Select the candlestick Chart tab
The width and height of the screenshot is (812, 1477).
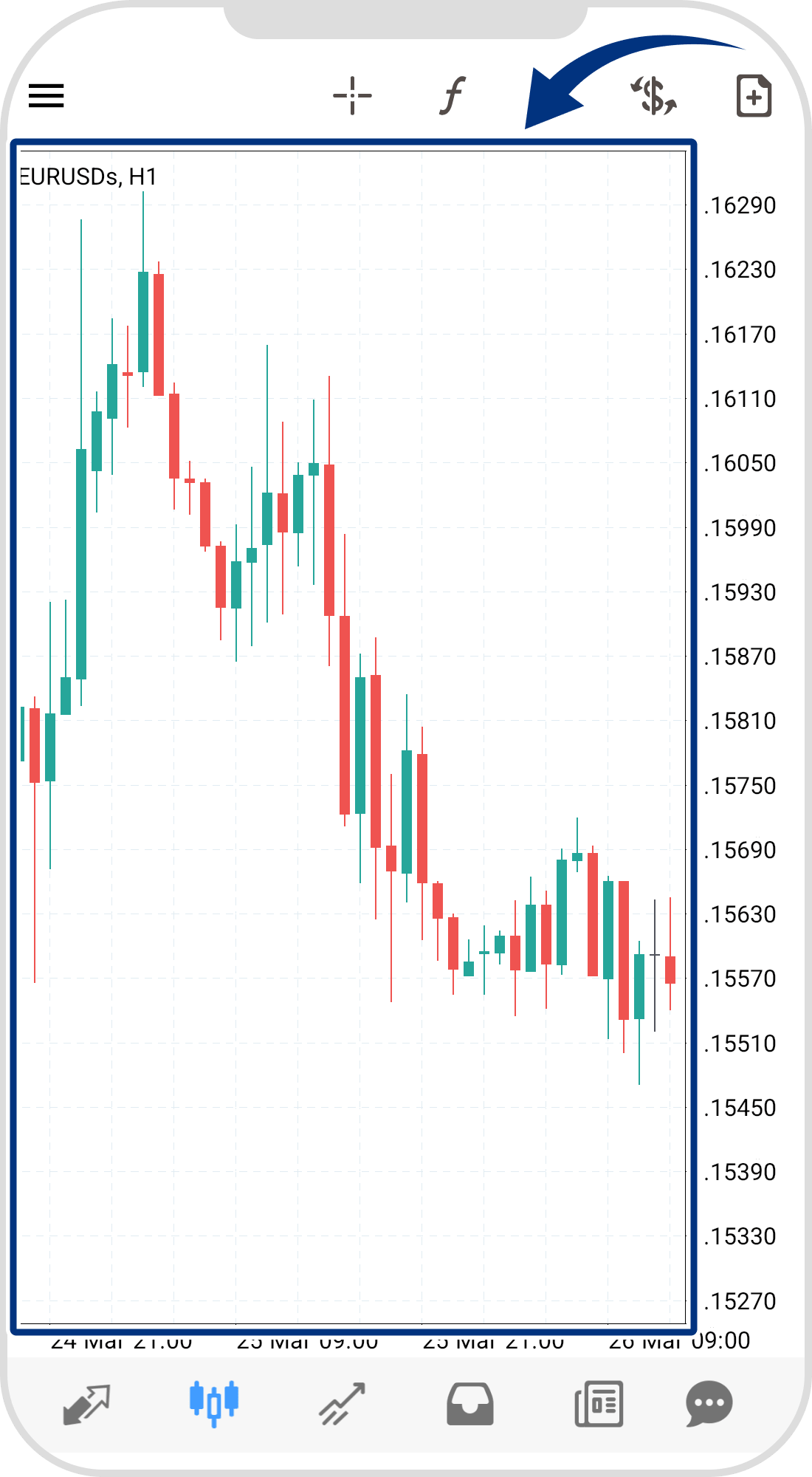(x=214, y=1402)
